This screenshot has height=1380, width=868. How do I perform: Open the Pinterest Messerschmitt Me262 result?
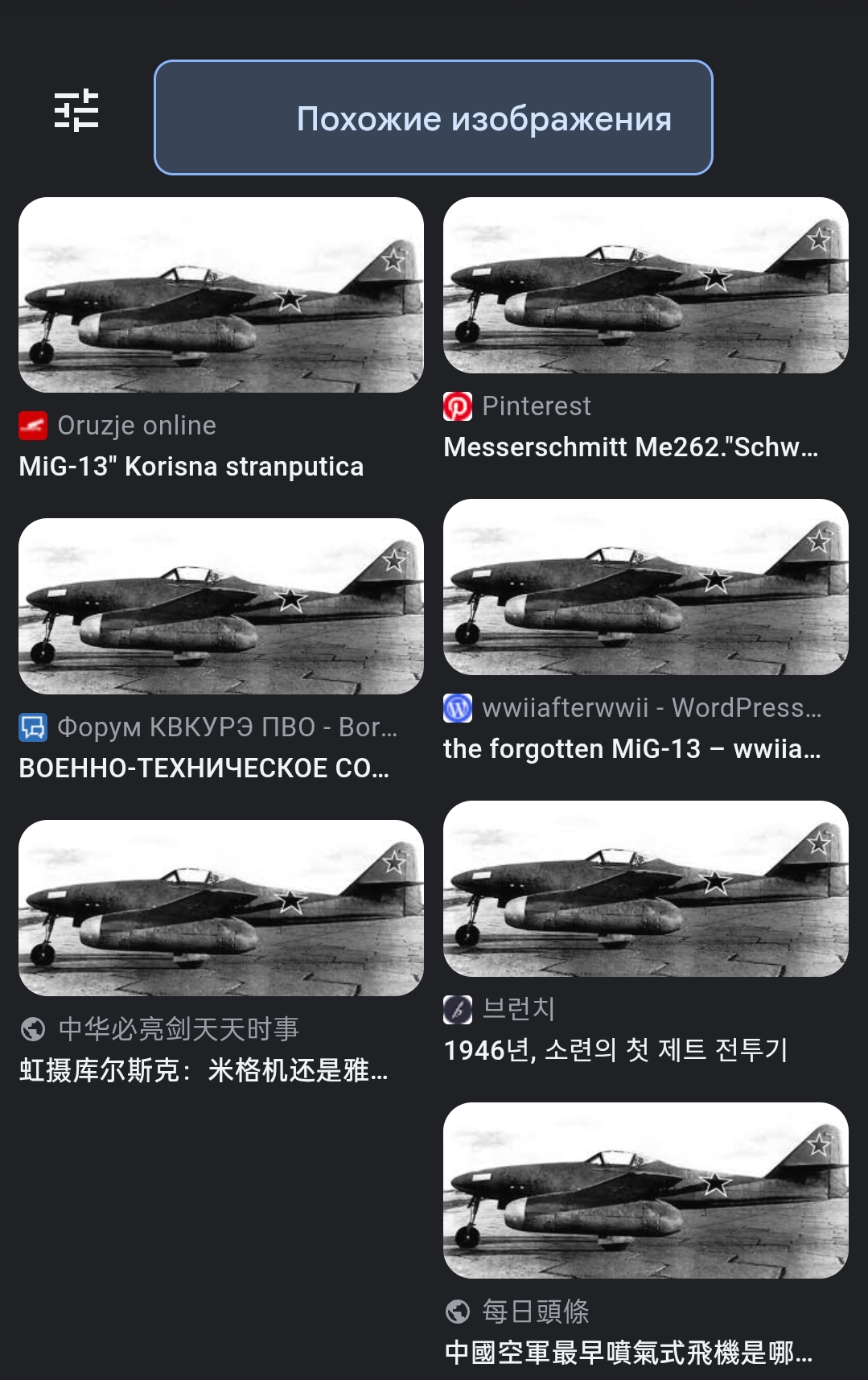click(x=645, y=286)
